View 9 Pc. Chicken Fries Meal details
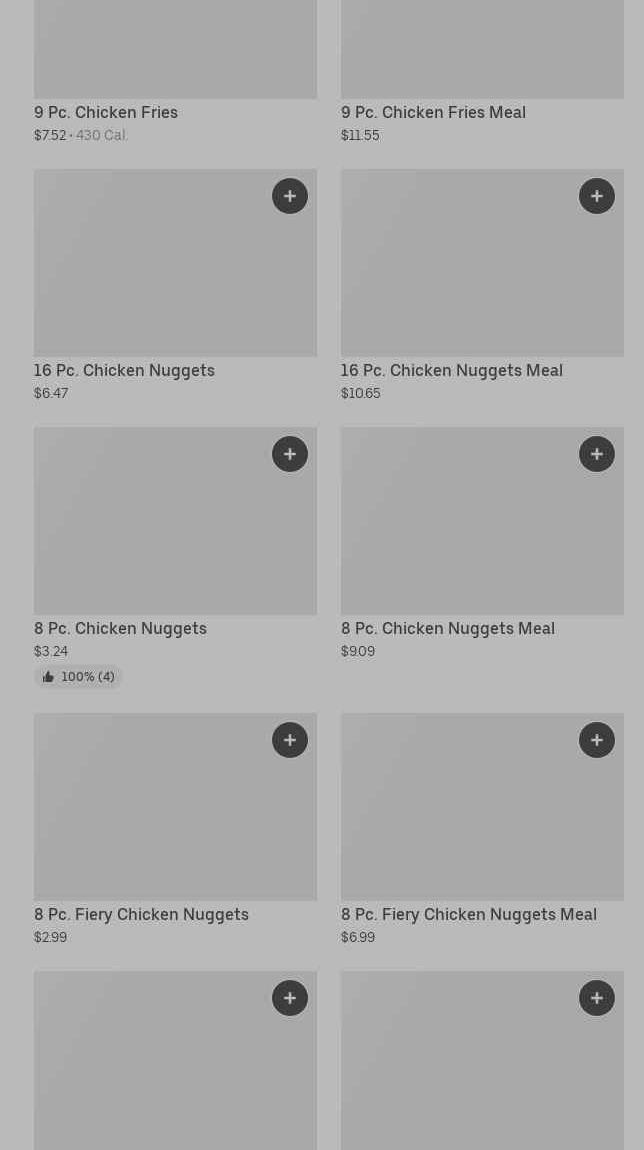Viewport: 644px width, 1150px height. (x=433, y=112)
